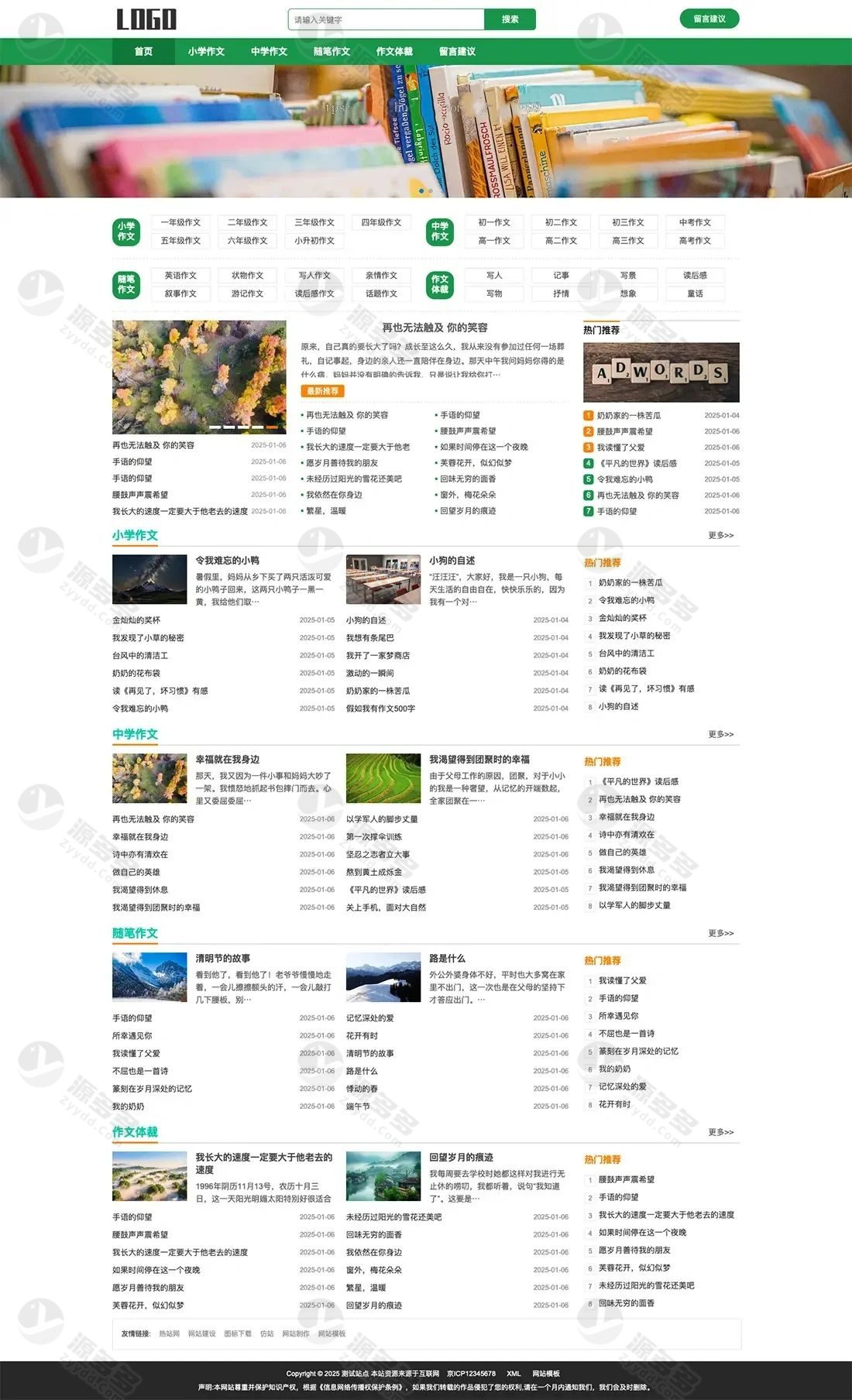Open the 热站网 friendly link in footer
Image resolution: width=852 pixels, height=1400 pixels.
click(169, 1333)
